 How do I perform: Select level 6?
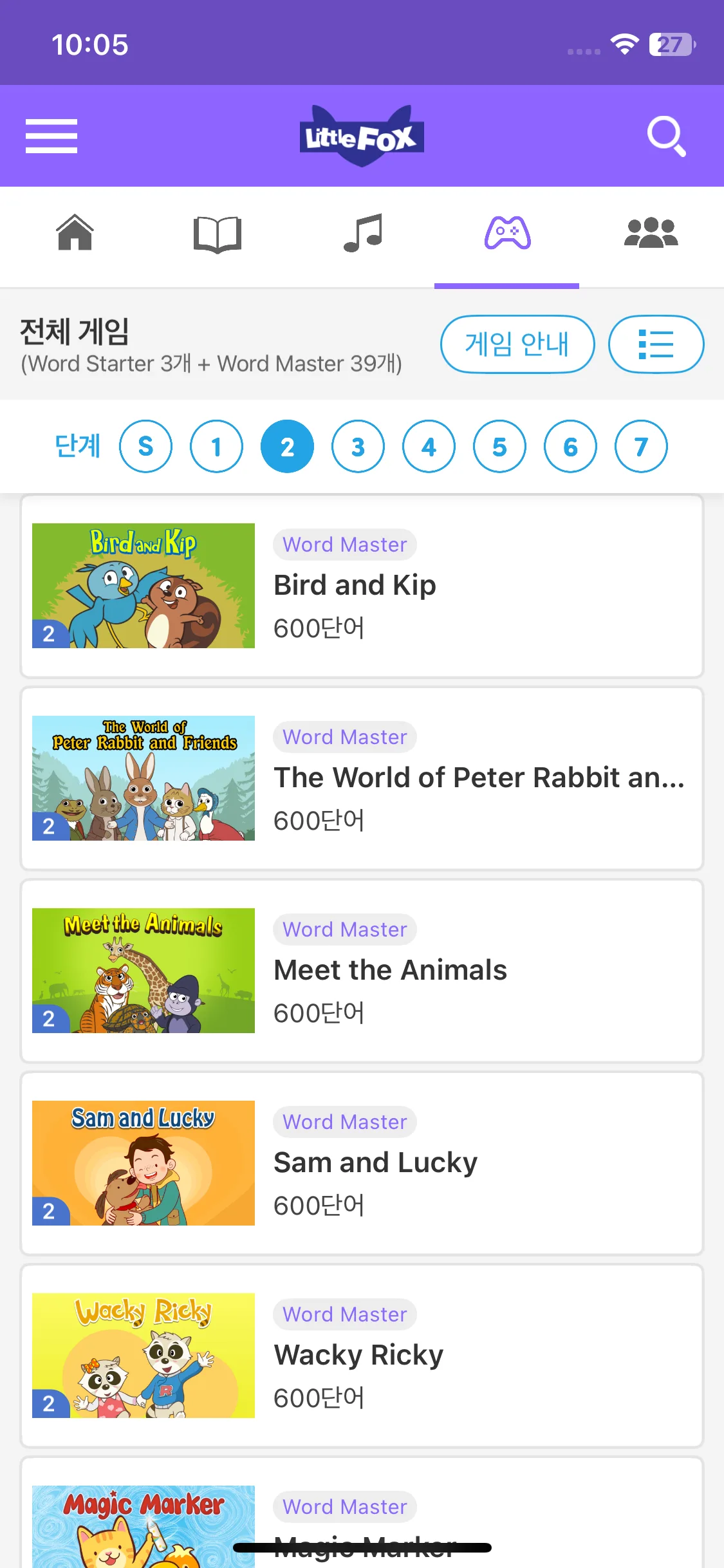571,446
